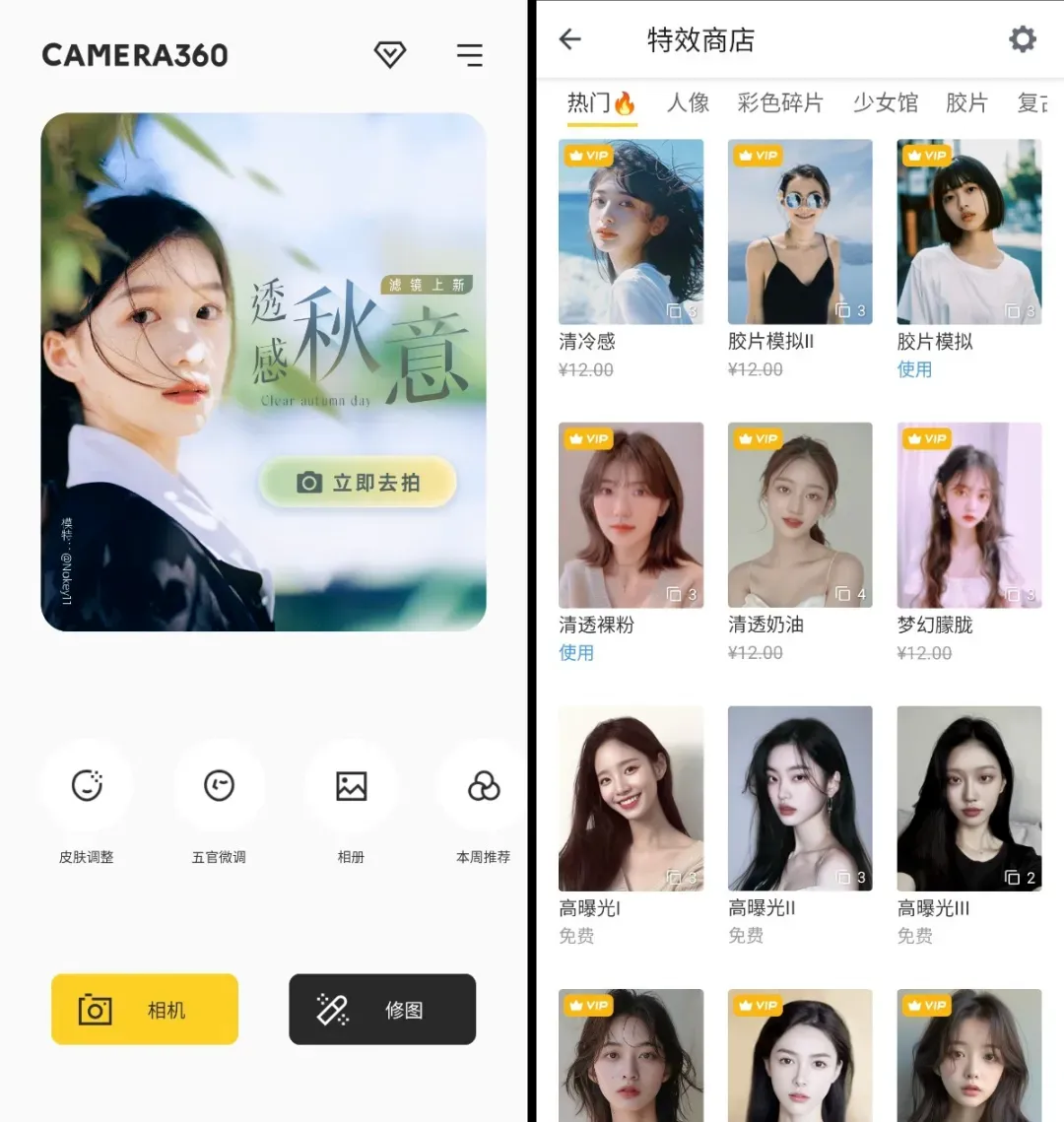Screen dimensions: 1064x1122
Task: Open the VIP diamond icon
Action: [390, 54]
